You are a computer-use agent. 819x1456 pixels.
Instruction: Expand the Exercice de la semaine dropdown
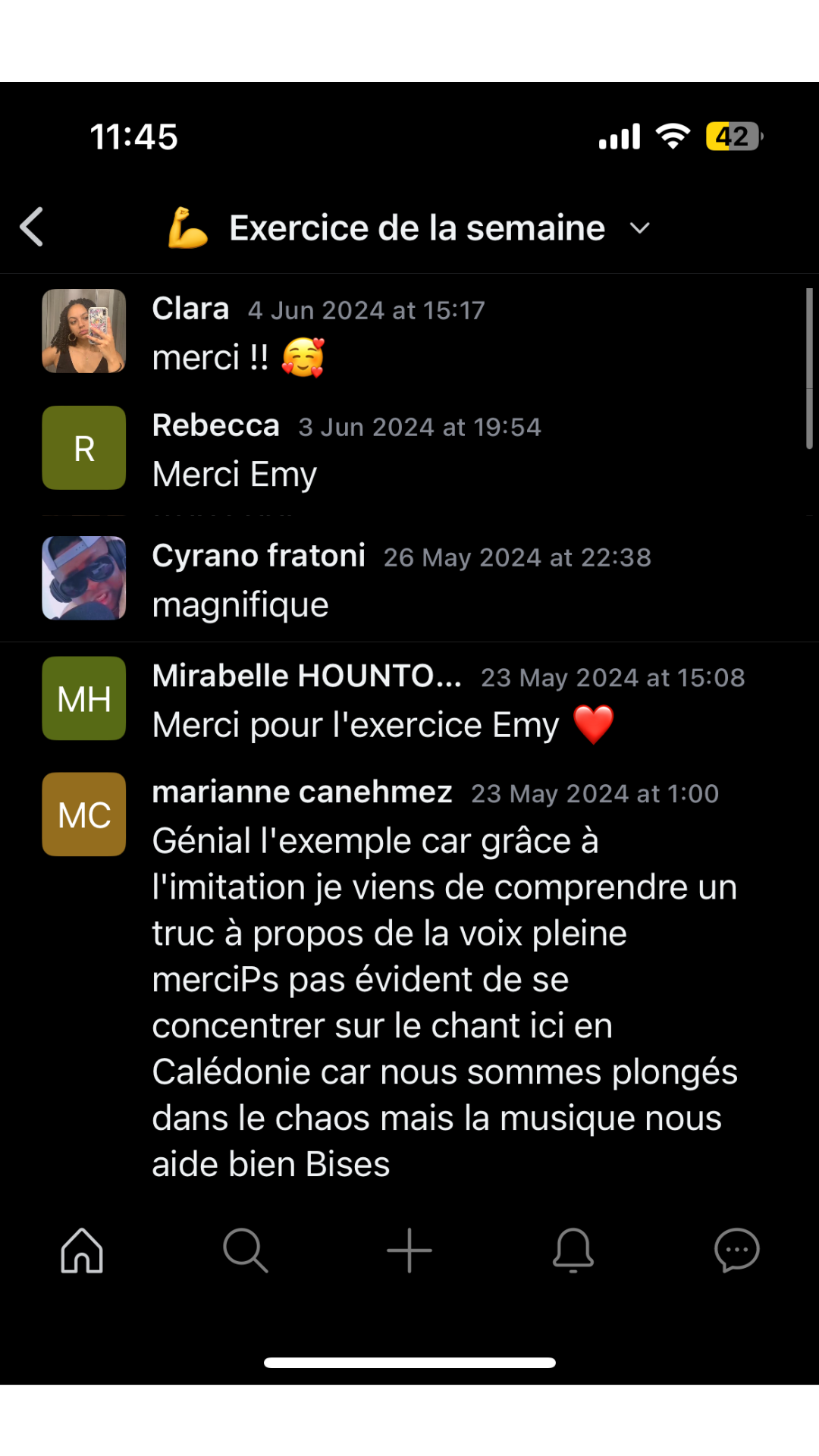pos(639,228)
